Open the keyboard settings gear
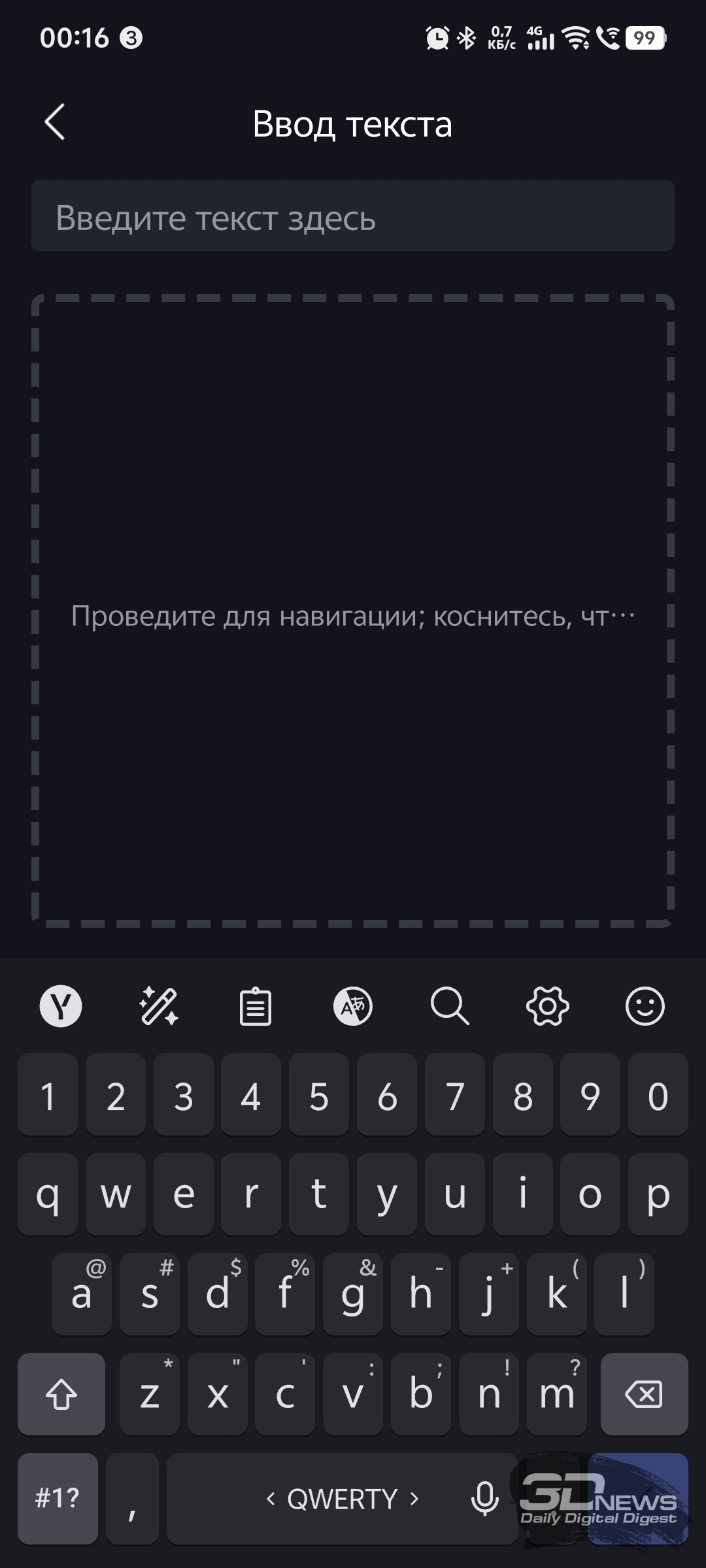 coord(547,1006)
